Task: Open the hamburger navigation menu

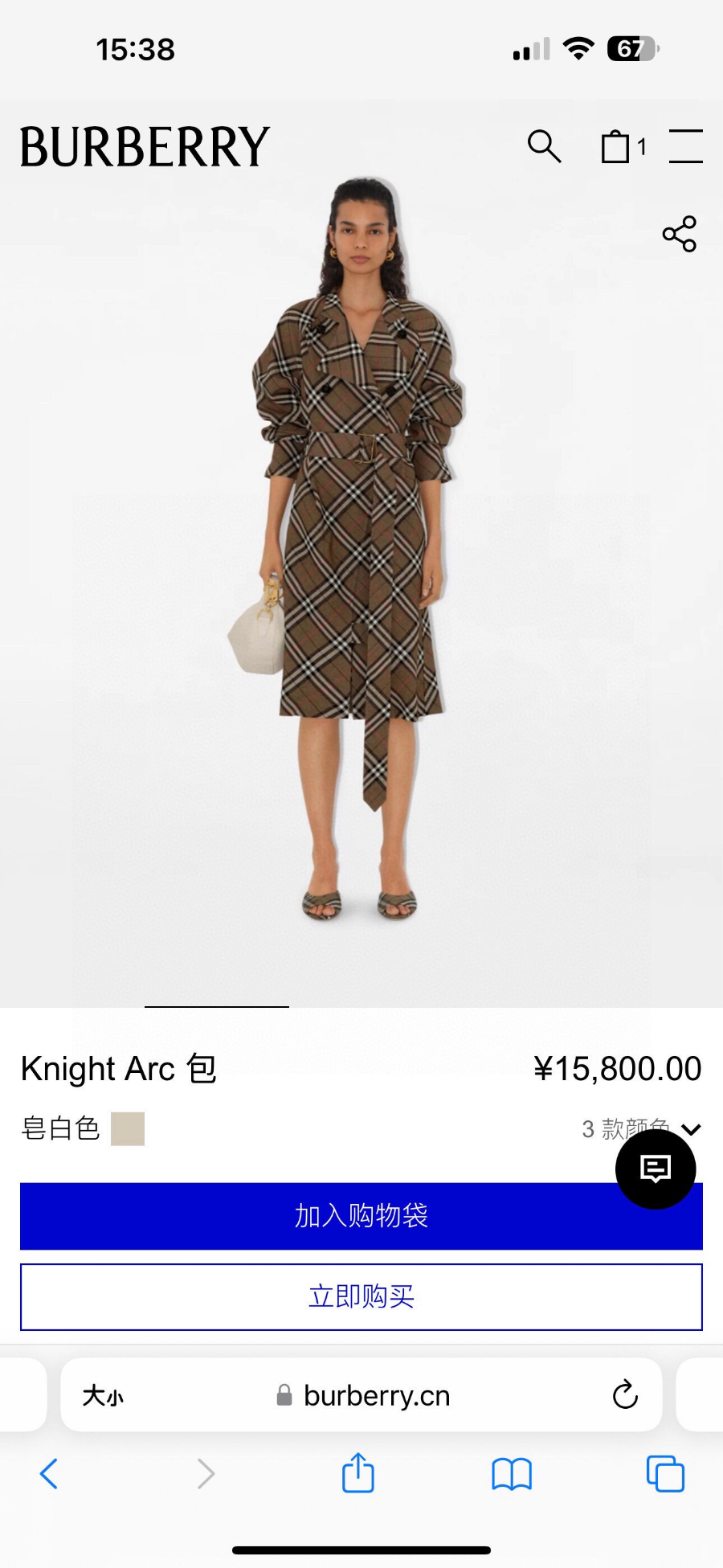Action: tap(685, 146)
